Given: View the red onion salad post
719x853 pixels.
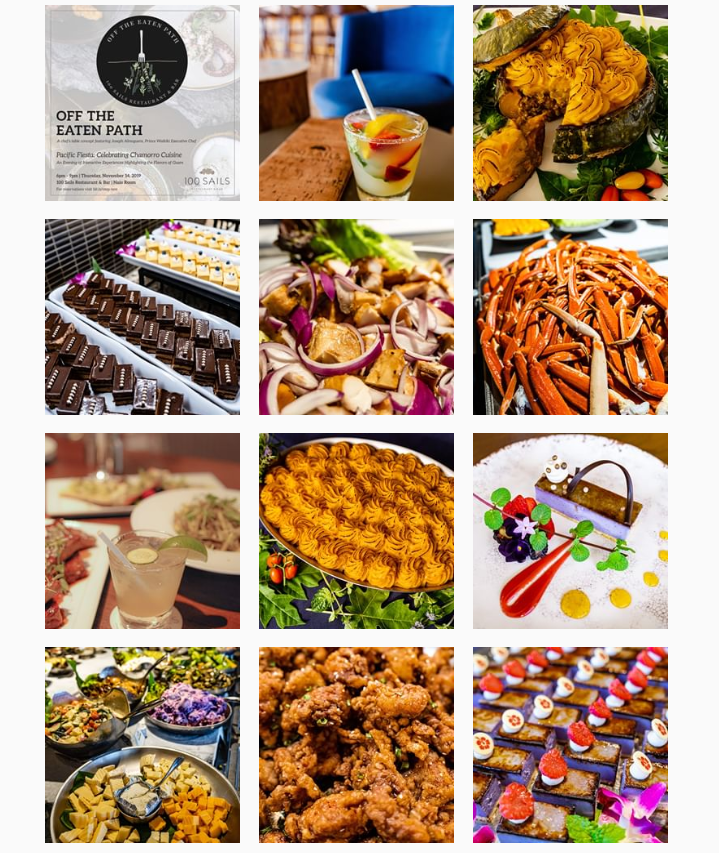Looking at the screenshot, I should pyautogui.click(x=356, y=317).
